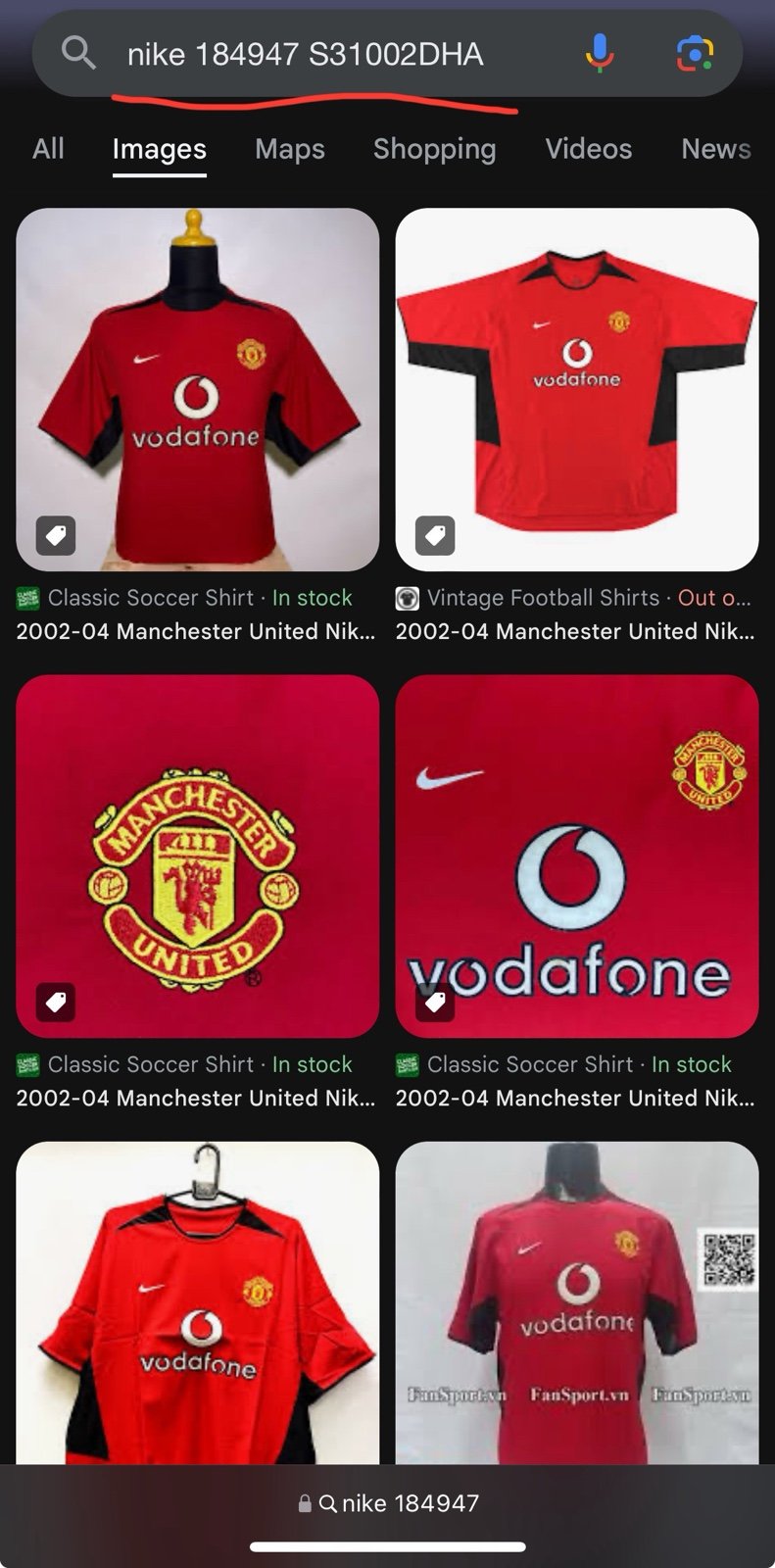Open the Manchester United crest close-up image
Viewport: 775px width, 1568px height.
click(198, 856)
